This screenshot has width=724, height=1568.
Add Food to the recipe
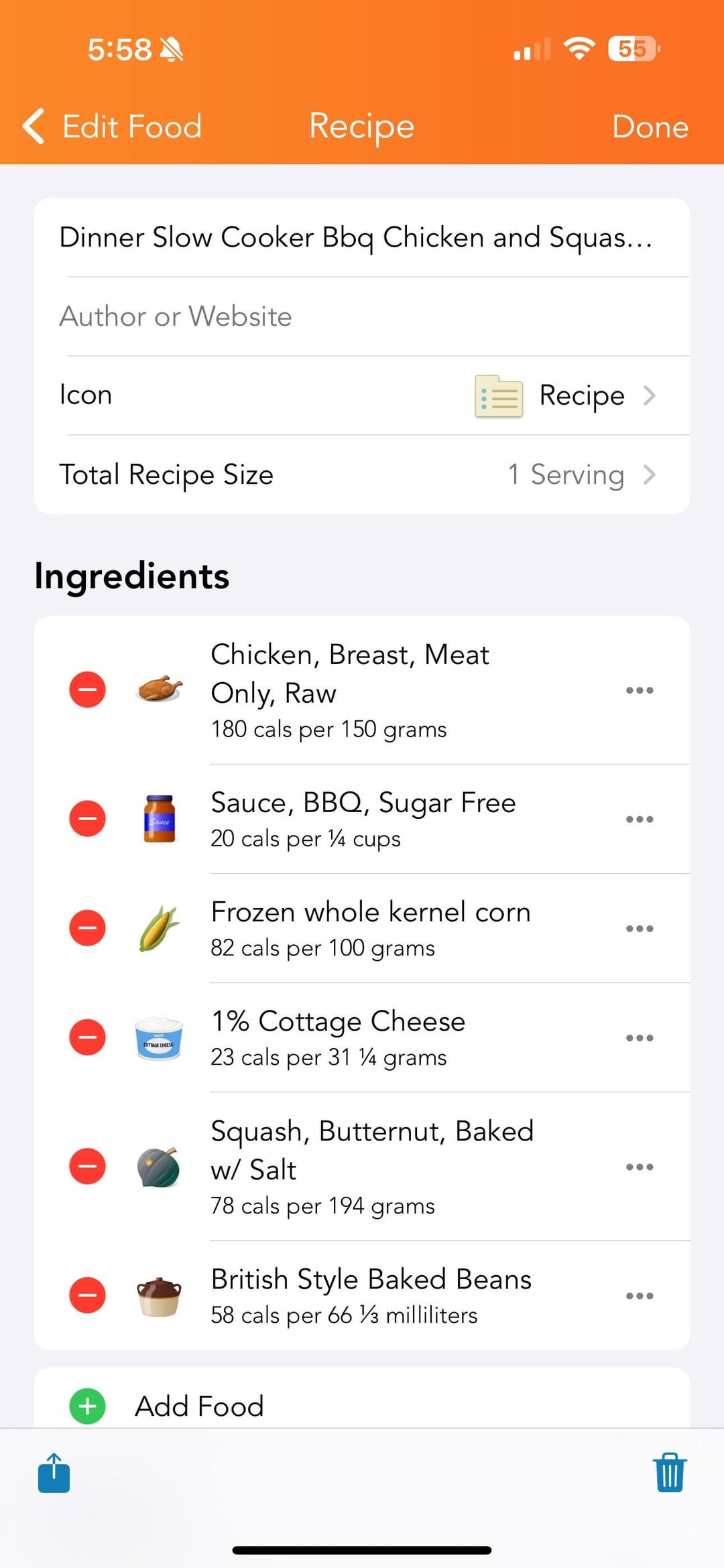tap(199, 1405)
